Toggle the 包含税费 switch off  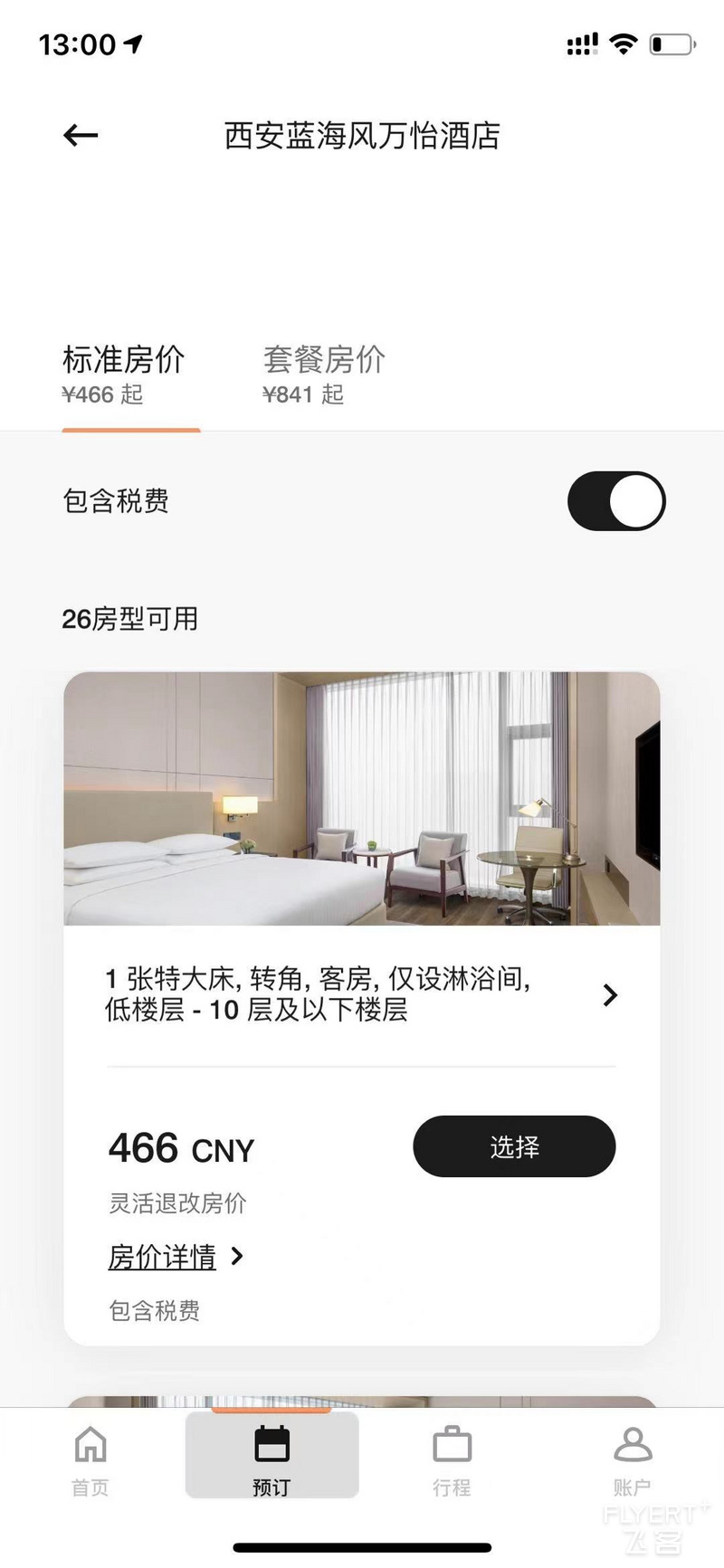pos(616,500)
